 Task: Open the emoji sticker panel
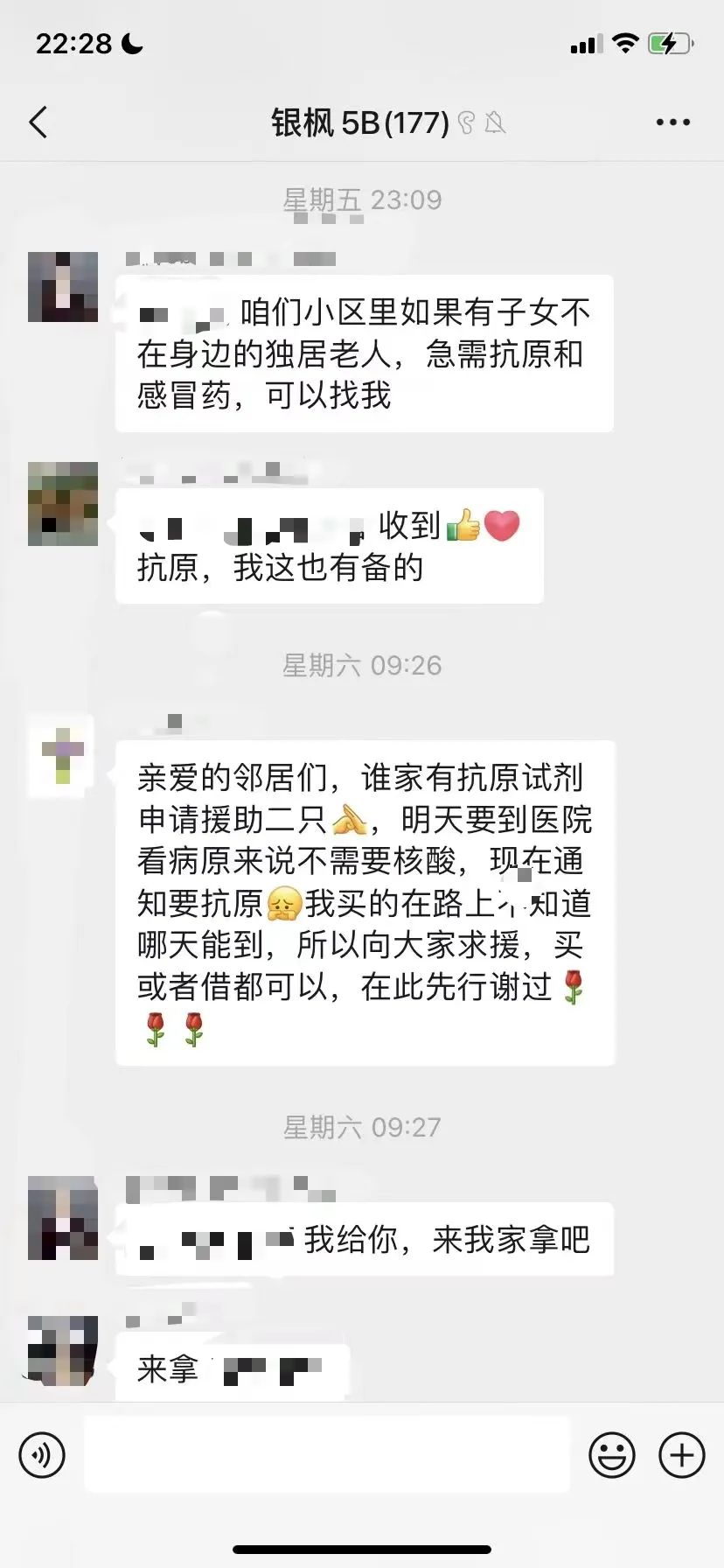(x=611, y=1455)
